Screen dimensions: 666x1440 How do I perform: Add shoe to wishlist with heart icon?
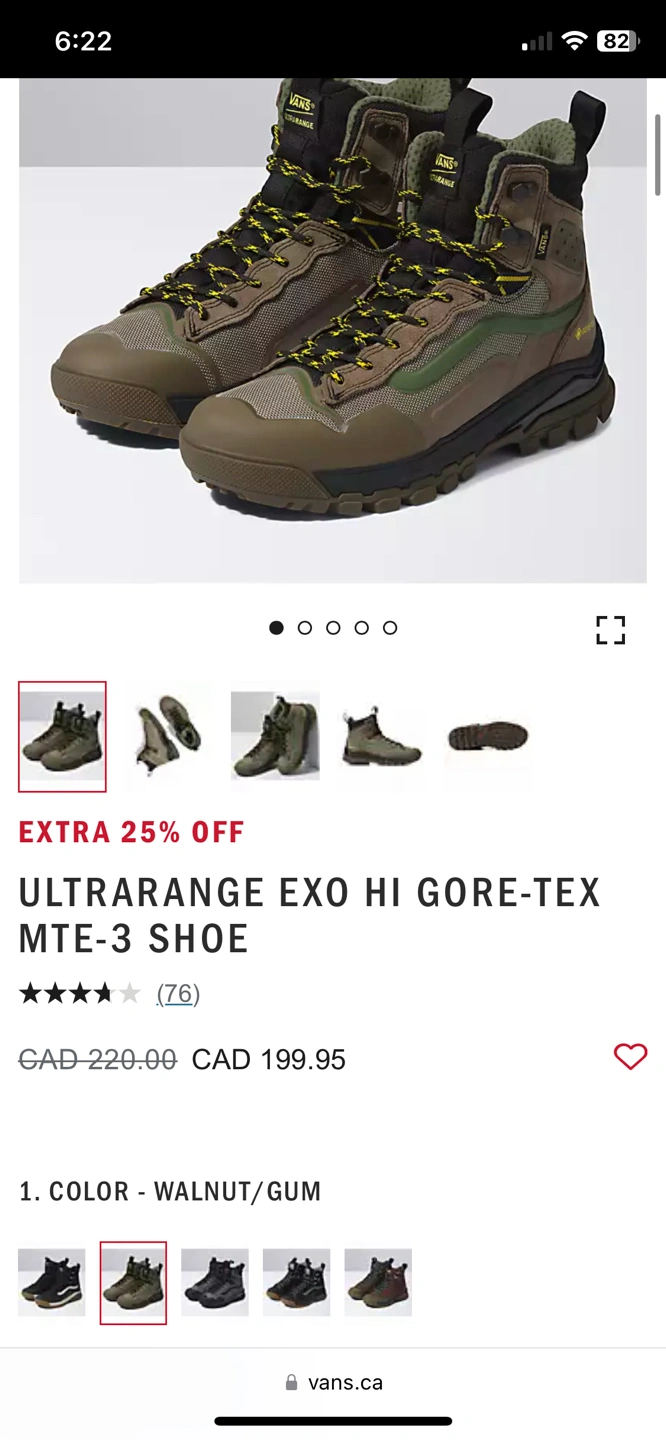[630, 1056]
